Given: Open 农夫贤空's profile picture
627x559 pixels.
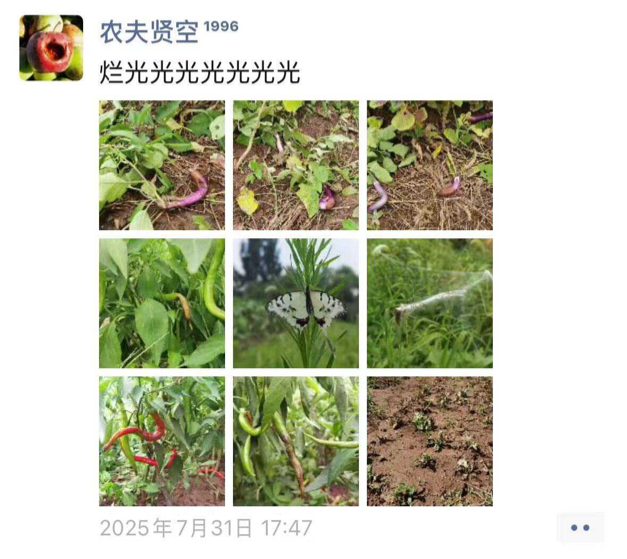Looking at the screenshot, I should (x=51, y=47).
